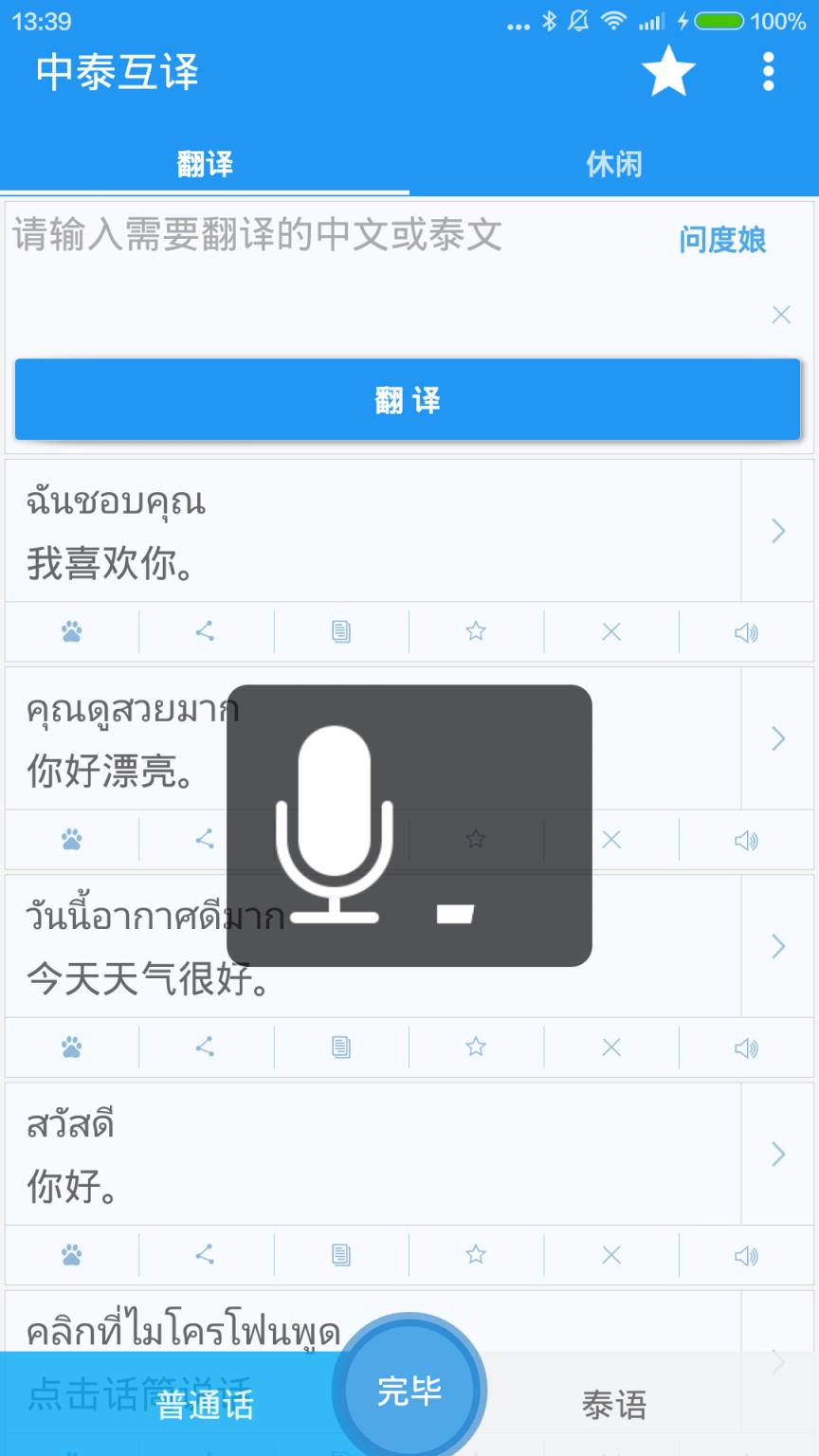This screenshot has height=1456, width=819.
Task: Share the 你好漂亮 translation
Action: point(205,840)
